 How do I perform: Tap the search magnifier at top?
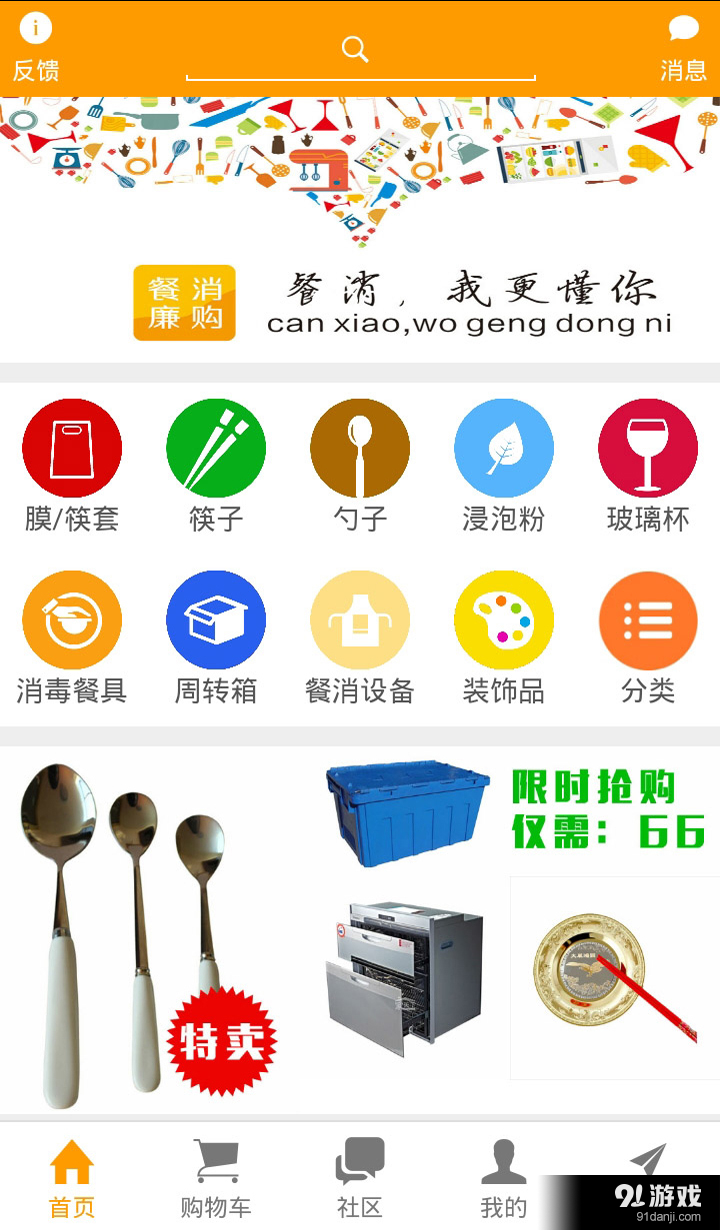click(x=355, y=48)
